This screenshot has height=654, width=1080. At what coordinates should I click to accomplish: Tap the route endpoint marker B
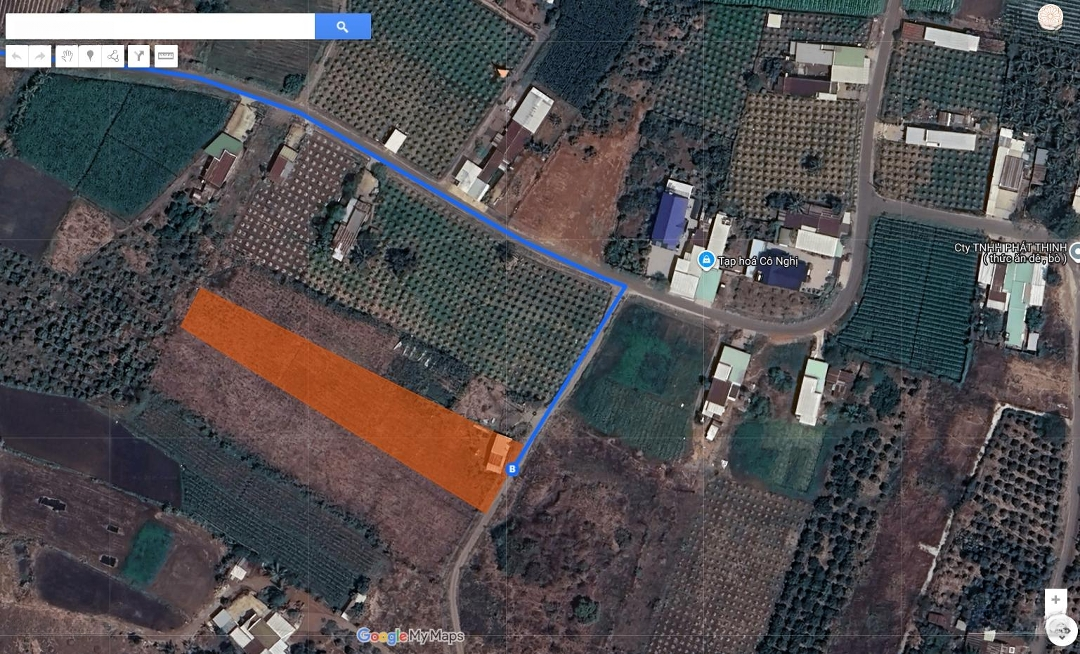click(x=513, y=469)
